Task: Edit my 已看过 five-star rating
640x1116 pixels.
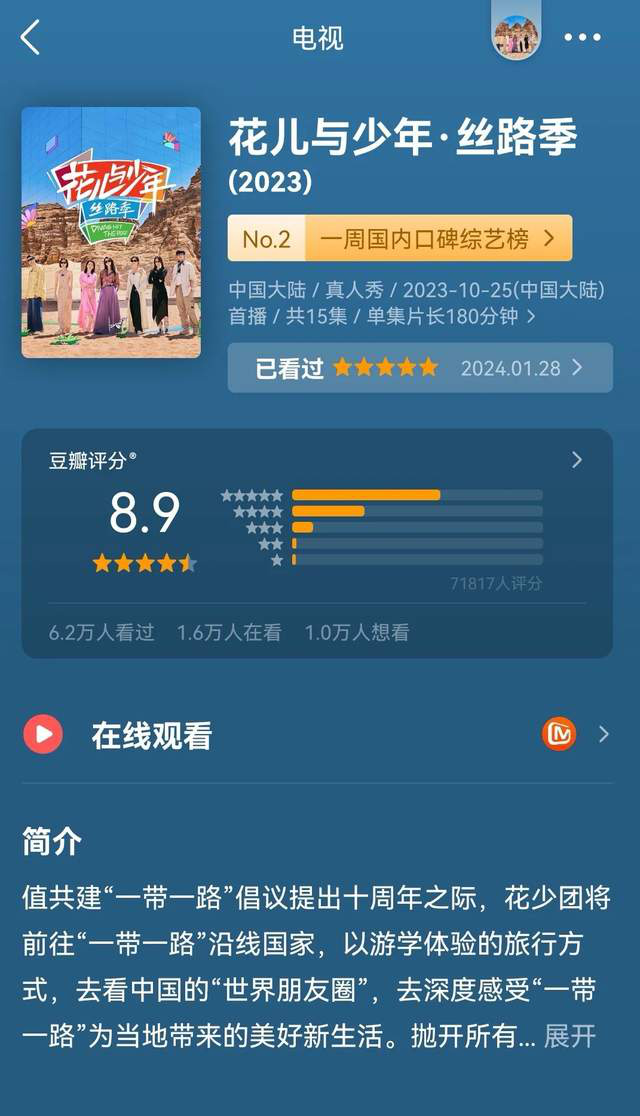Action: coord(420,368)
